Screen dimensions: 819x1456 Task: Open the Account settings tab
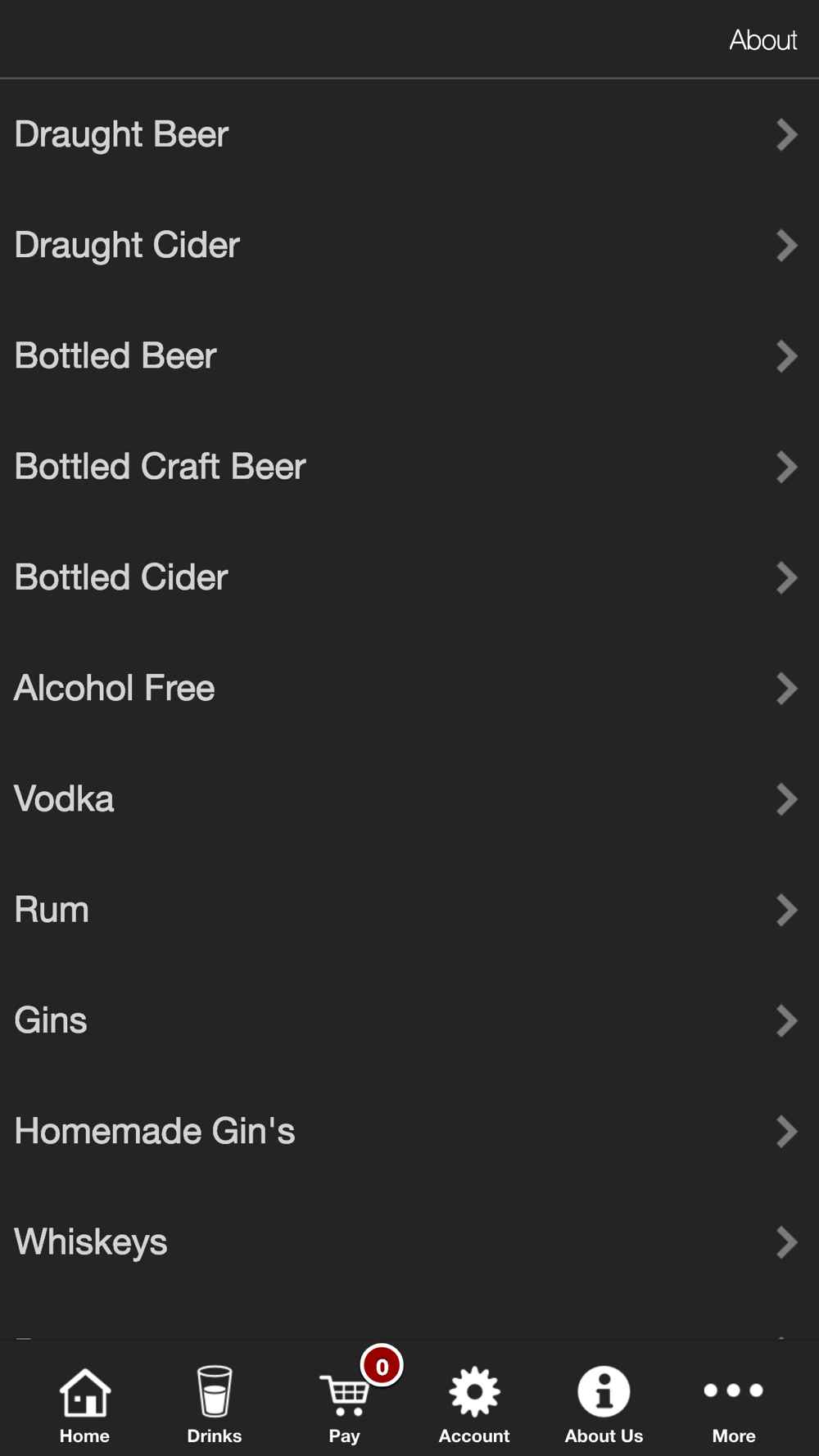coord(474,1404)
